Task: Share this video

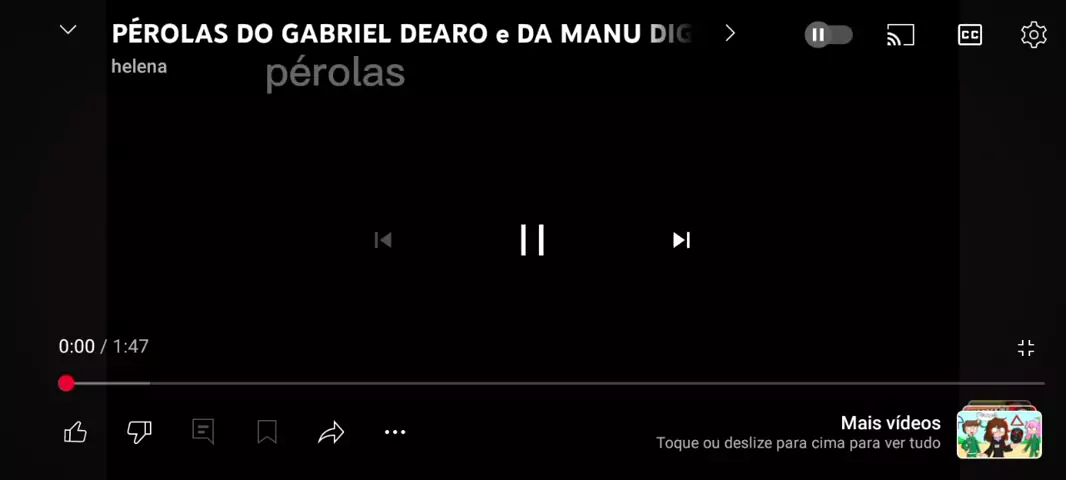Action: [x=331, y=432]
